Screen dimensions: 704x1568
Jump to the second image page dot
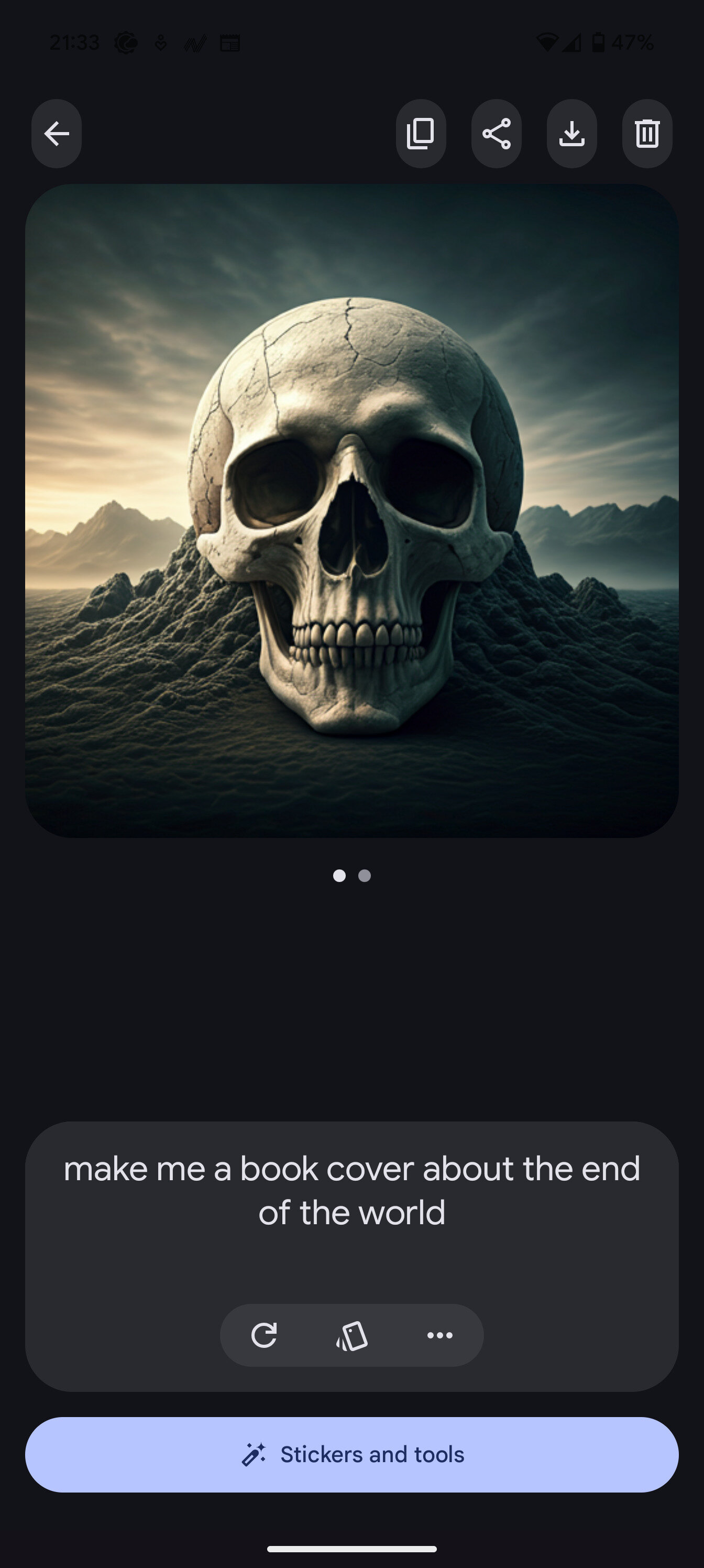[x=365, y=875]
